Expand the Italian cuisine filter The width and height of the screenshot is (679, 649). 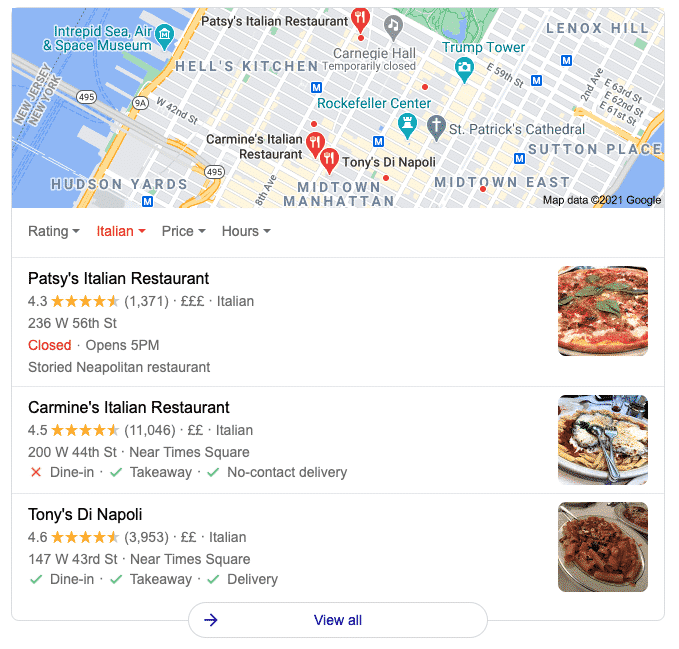click(x=121, y=231)
